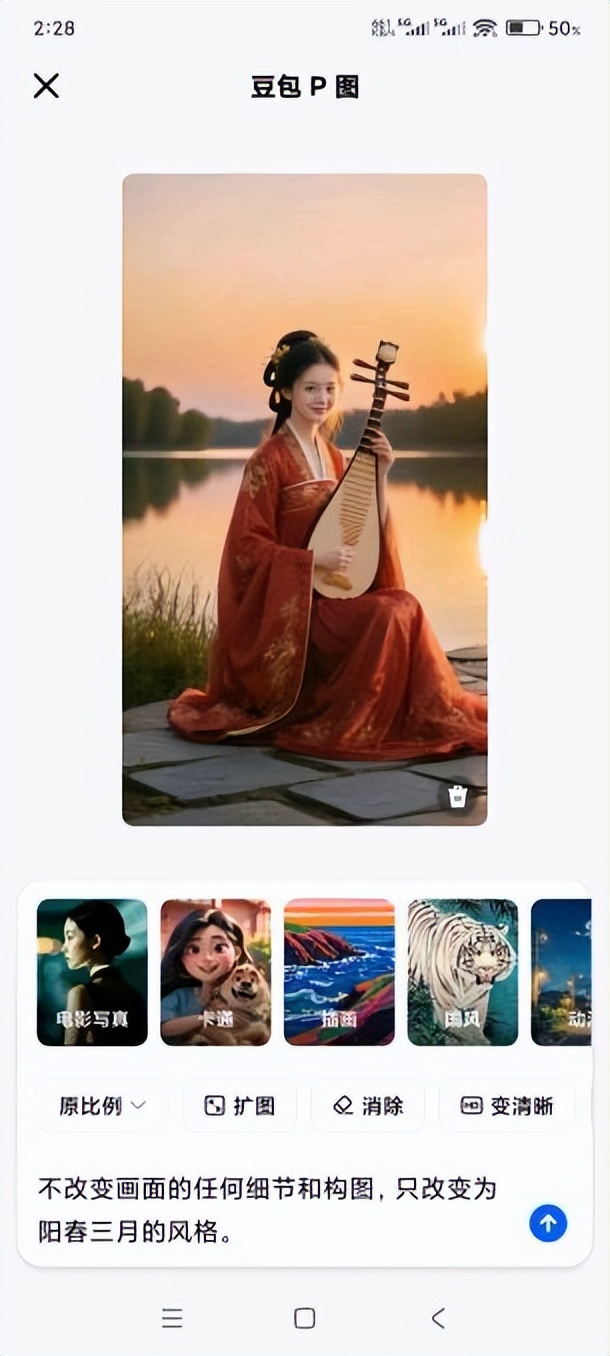Close the 豆包P图 editor
The image size is (610, 1356).
pyautogui.click(x=46, y=86)
